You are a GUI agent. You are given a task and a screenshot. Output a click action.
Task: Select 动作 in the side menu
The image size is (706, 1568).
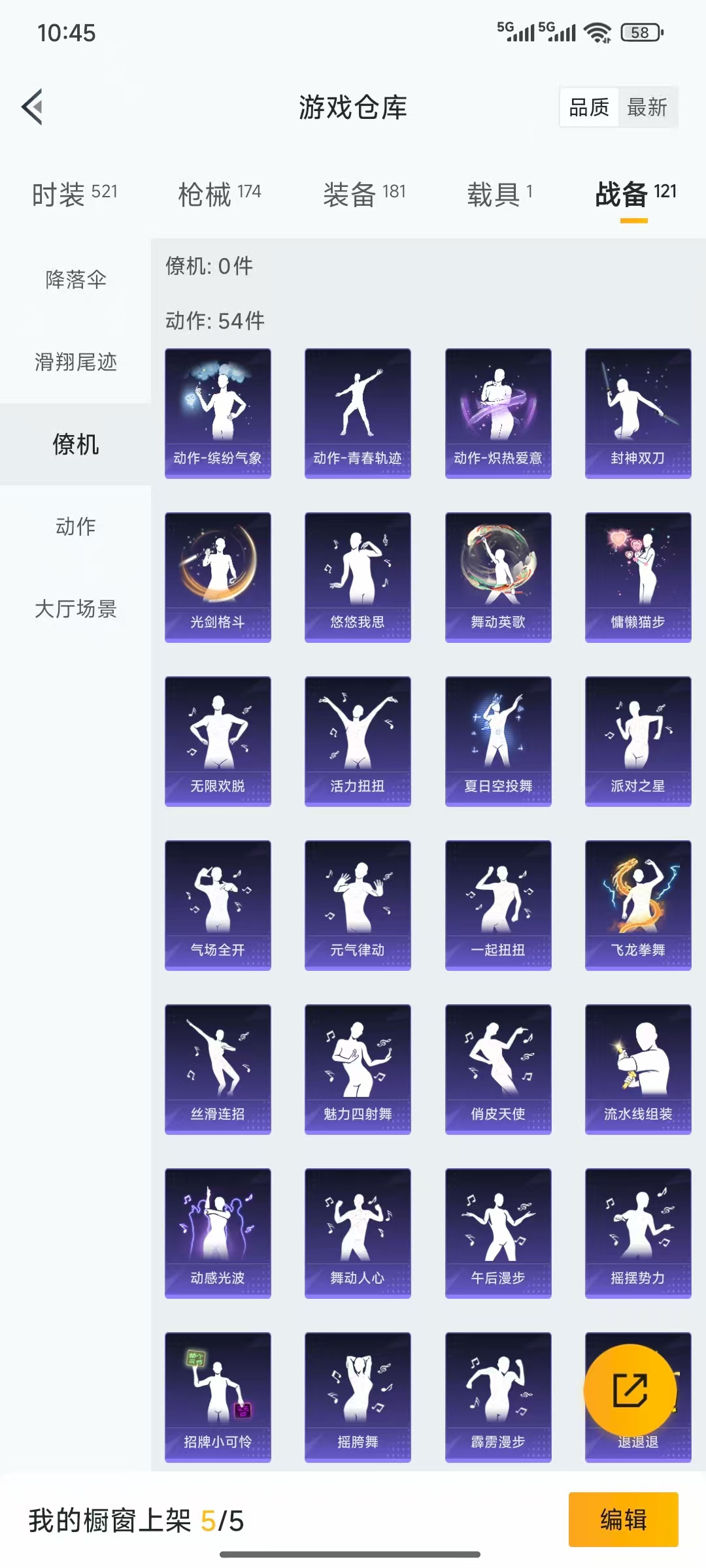75,527
